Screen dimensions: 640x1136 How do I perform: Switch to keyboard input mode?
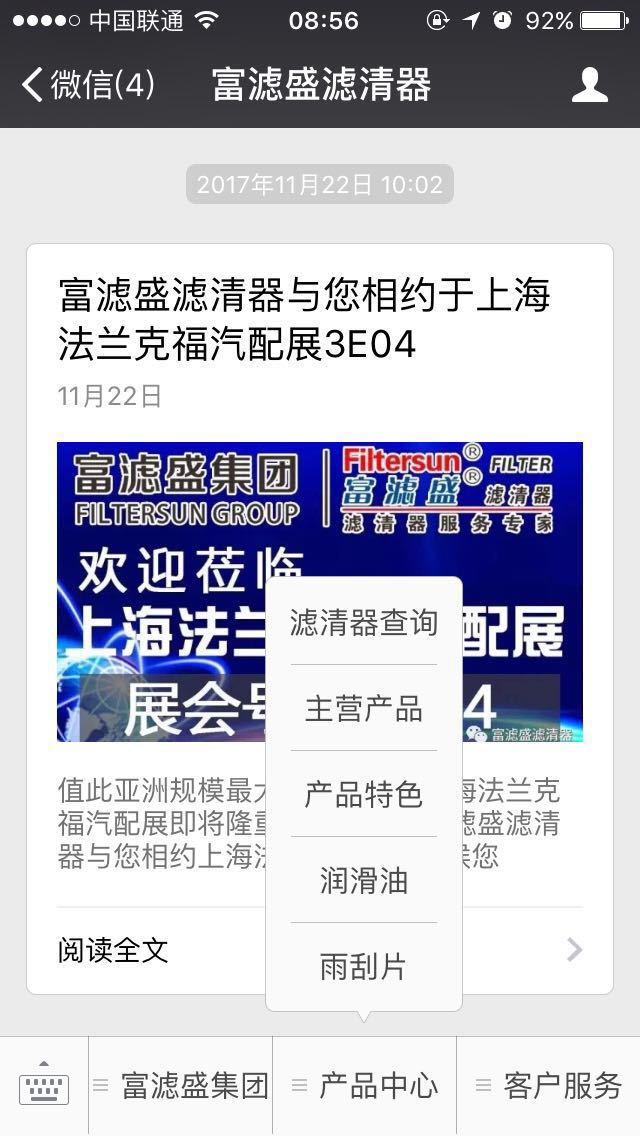(x=44, y=1086)
